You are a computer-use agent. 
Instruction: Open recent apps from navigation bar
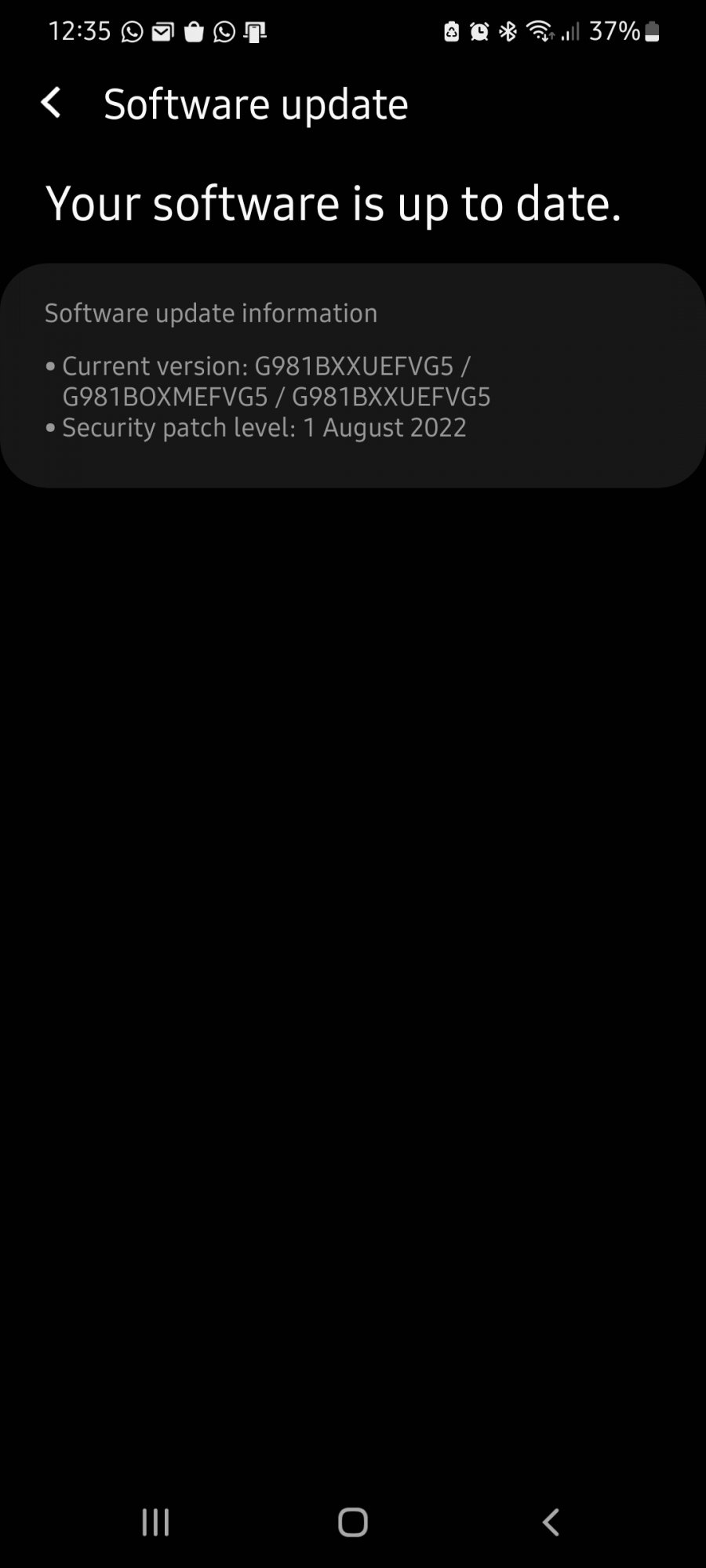click(x=155, y=1522)
